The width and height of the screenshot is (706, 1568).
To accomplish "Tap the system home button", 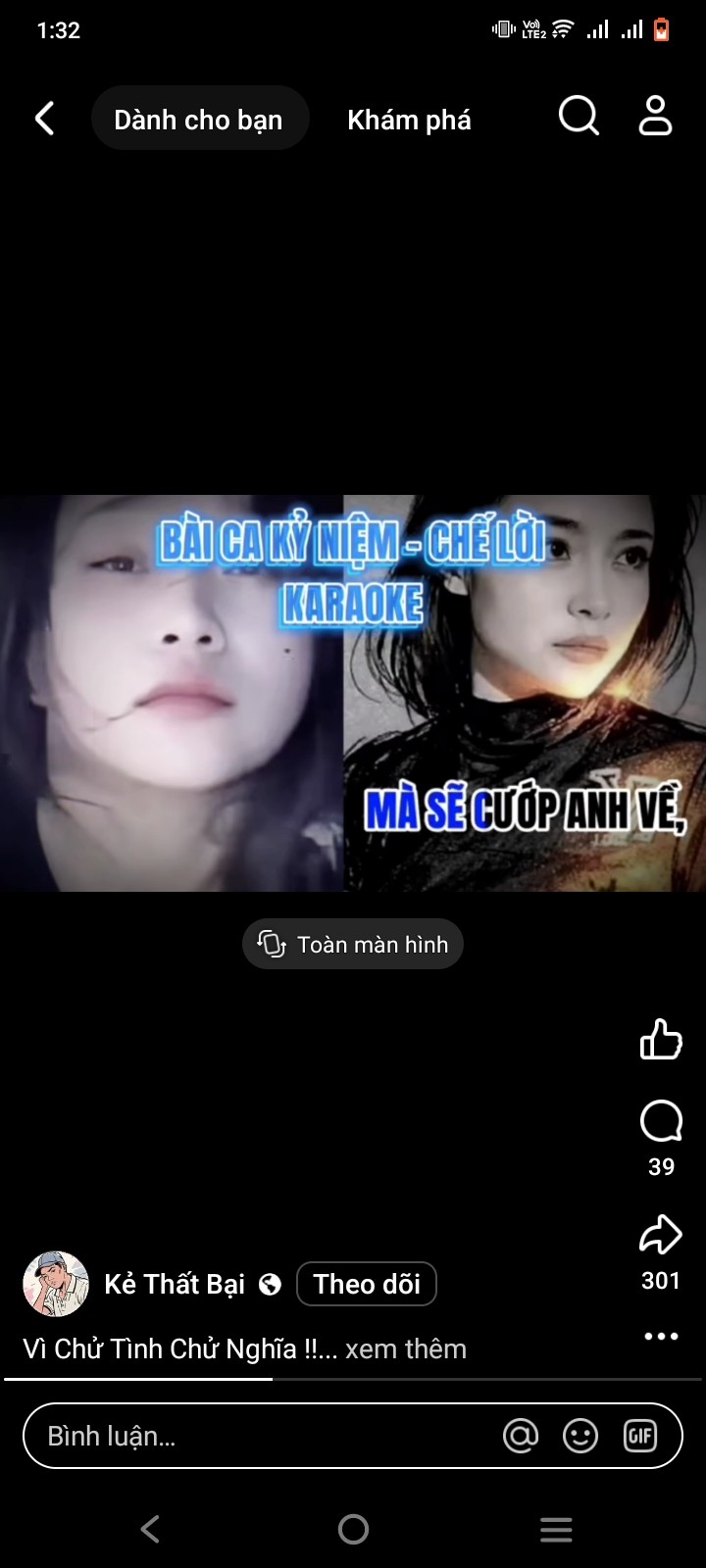I will 353,1529.
